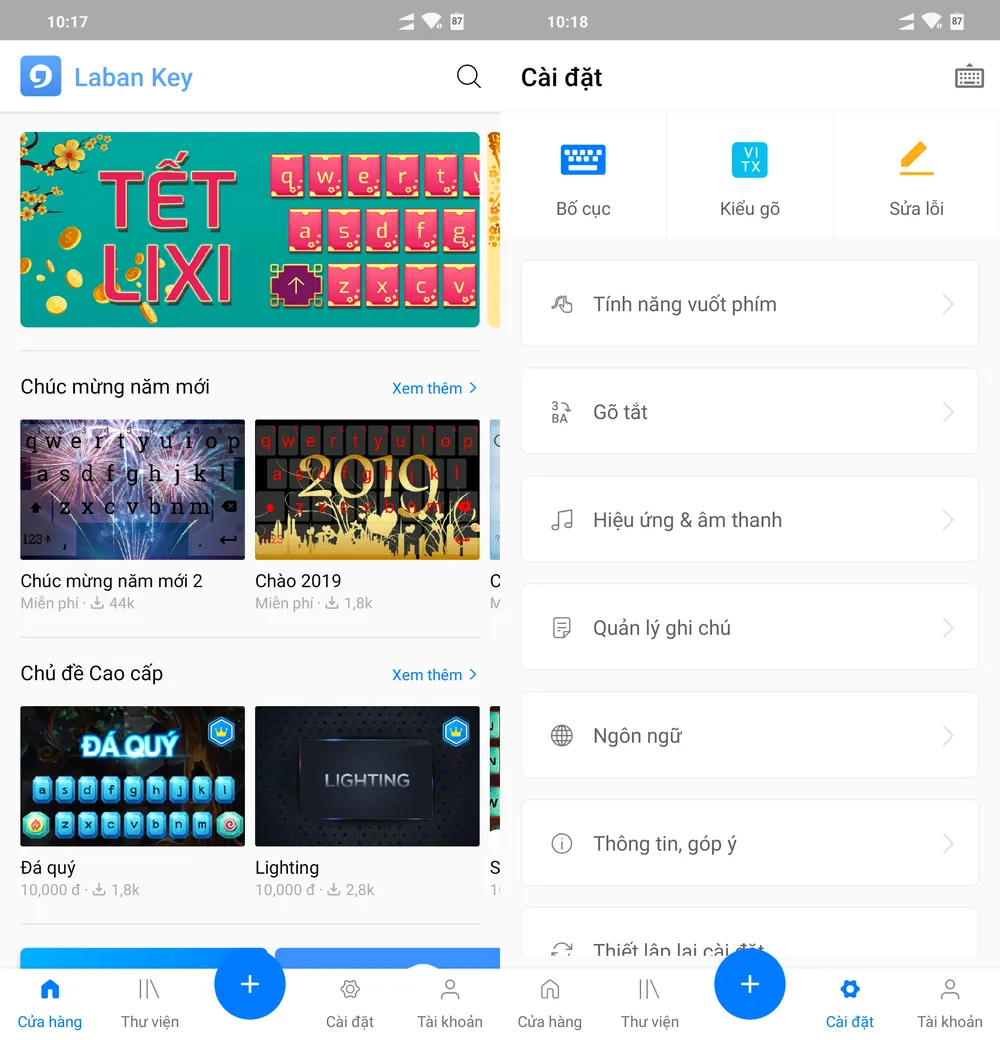Open the Gõ tắt row
Viewport: 1000px width, 1040px height.
click(x=750, y=412)
